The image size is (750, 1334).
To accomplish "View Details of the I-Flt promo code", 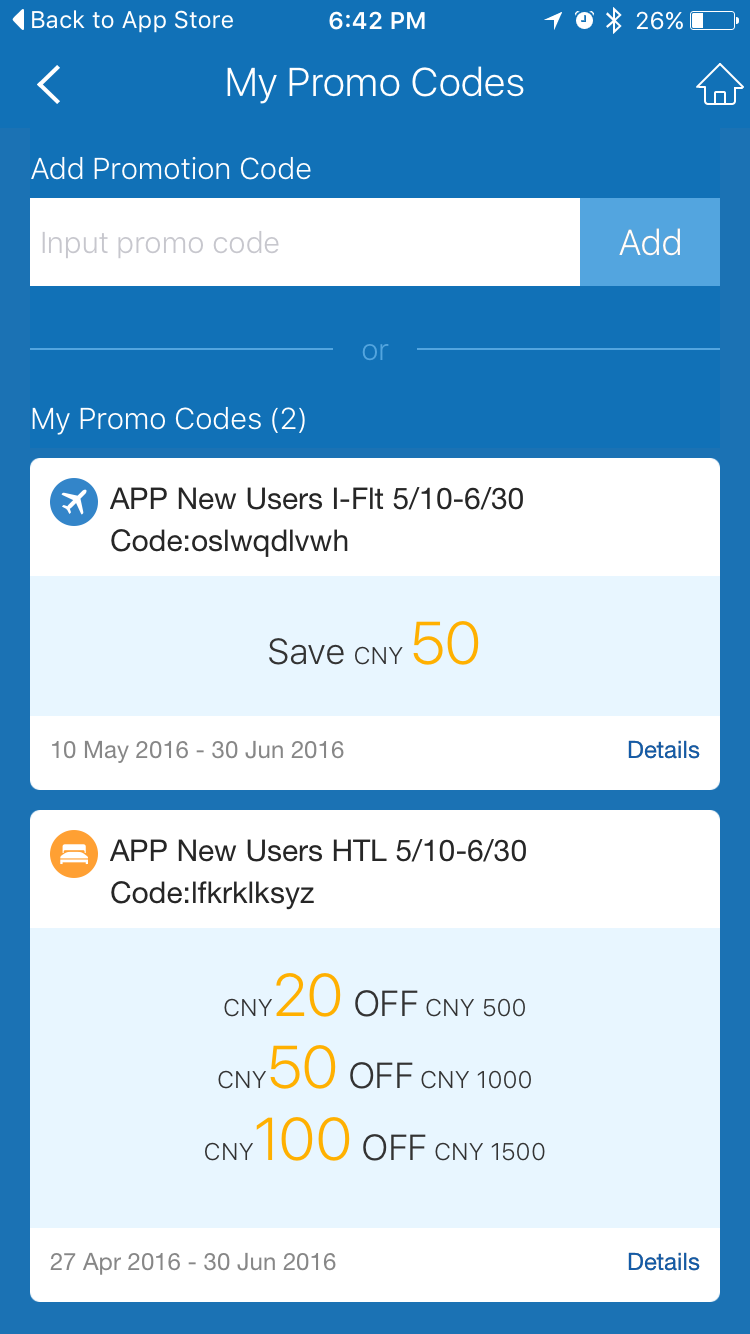I will (663, 750).
